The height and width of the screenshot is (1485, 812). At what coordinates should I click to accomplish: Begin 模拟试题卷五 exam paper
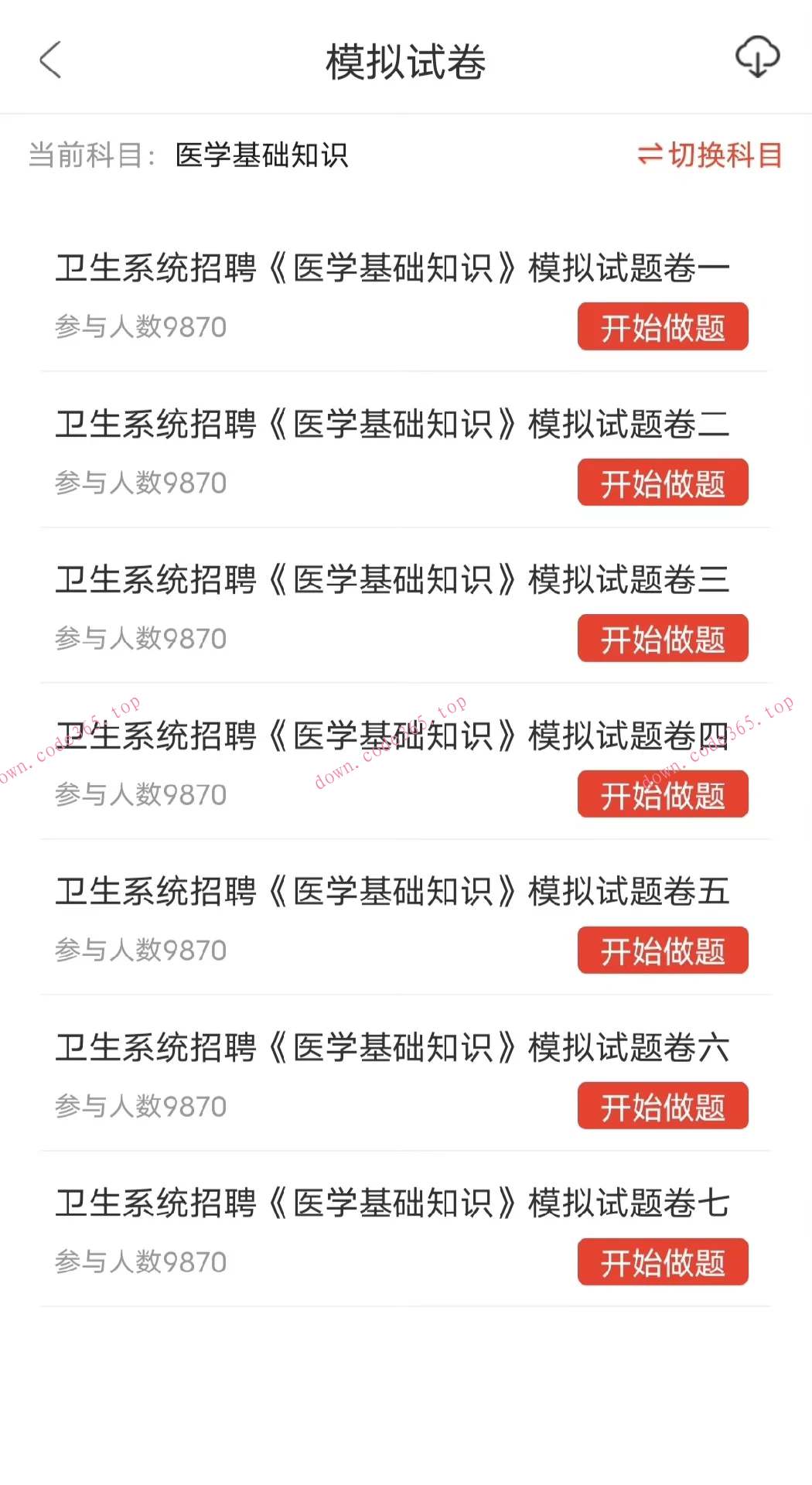click(x=663, y=950)
